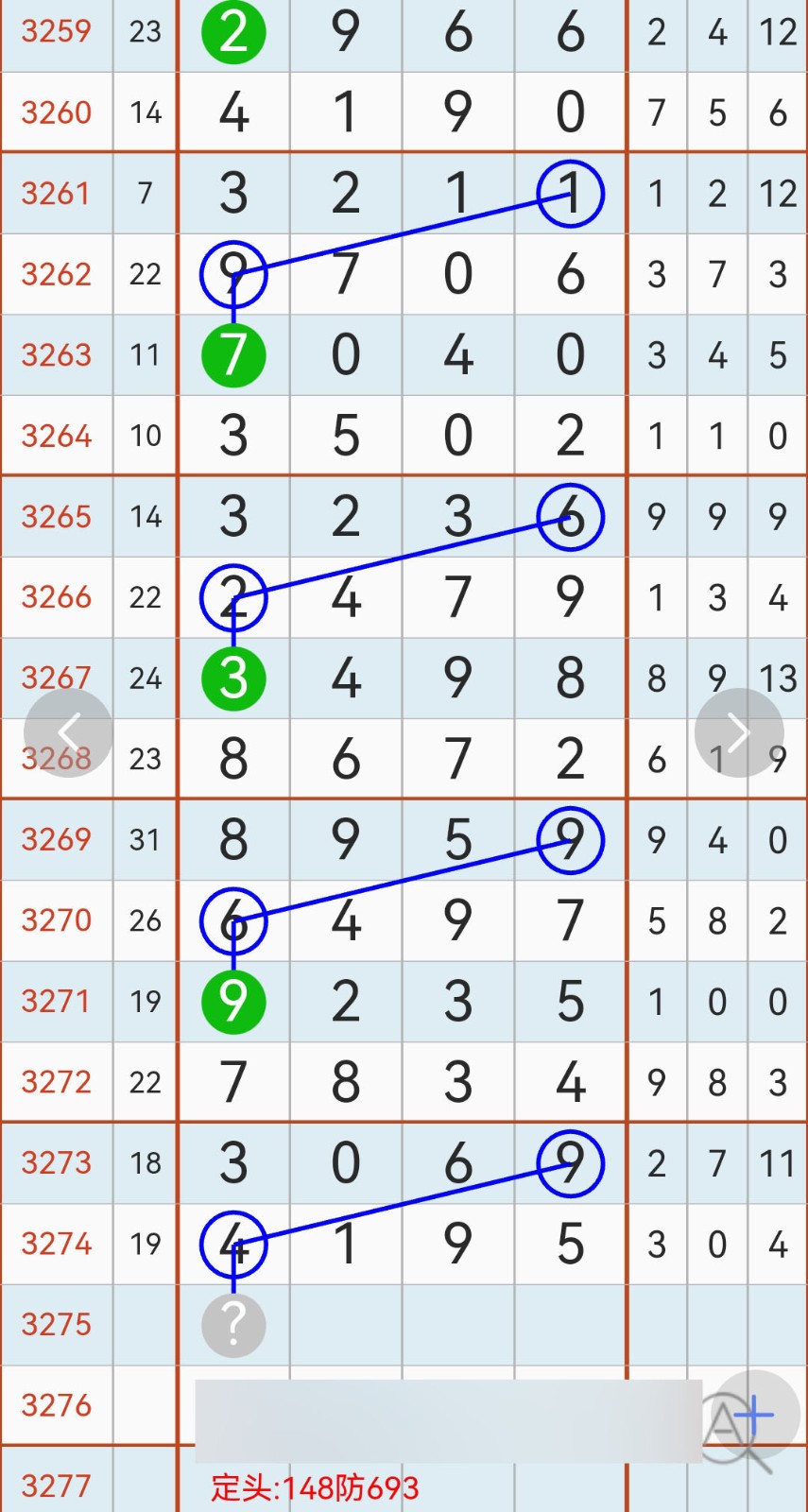Open previous chart page with left chevron

pos(68,730)
